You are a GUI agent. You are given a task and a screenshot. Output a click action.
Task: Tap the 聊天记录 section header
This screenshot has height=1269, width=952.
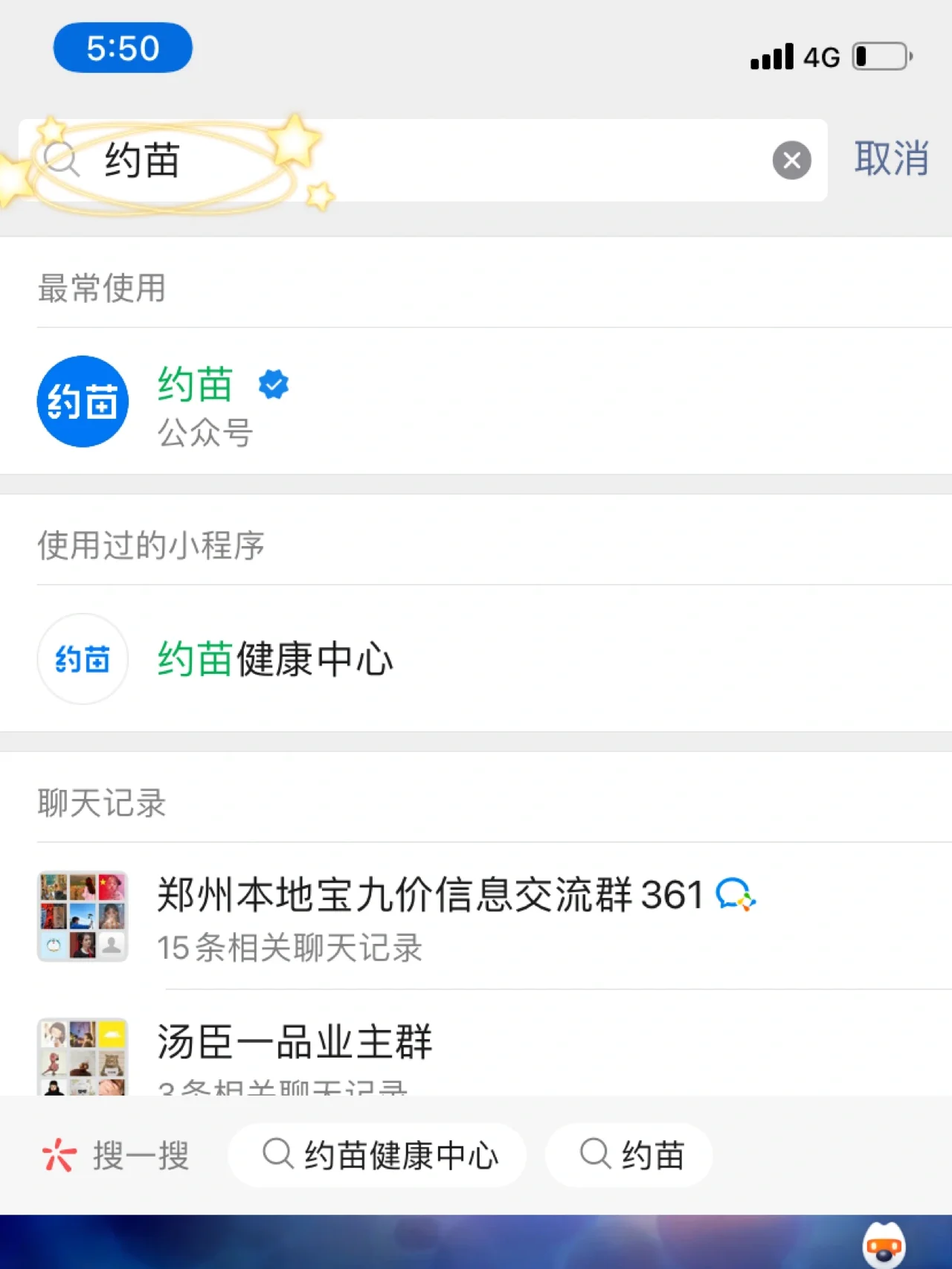tap(102, 803)
